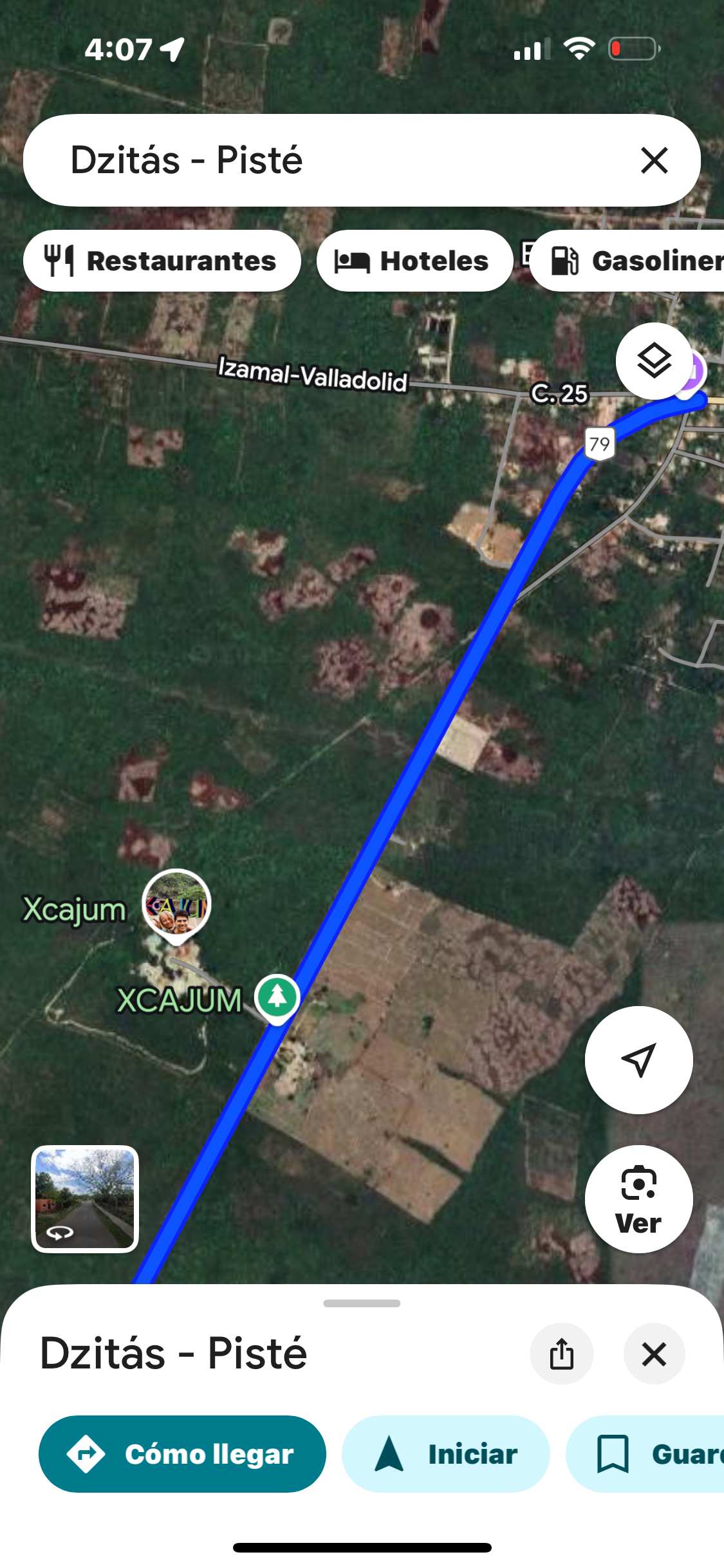Start navigation with Iniciar

445,1453
